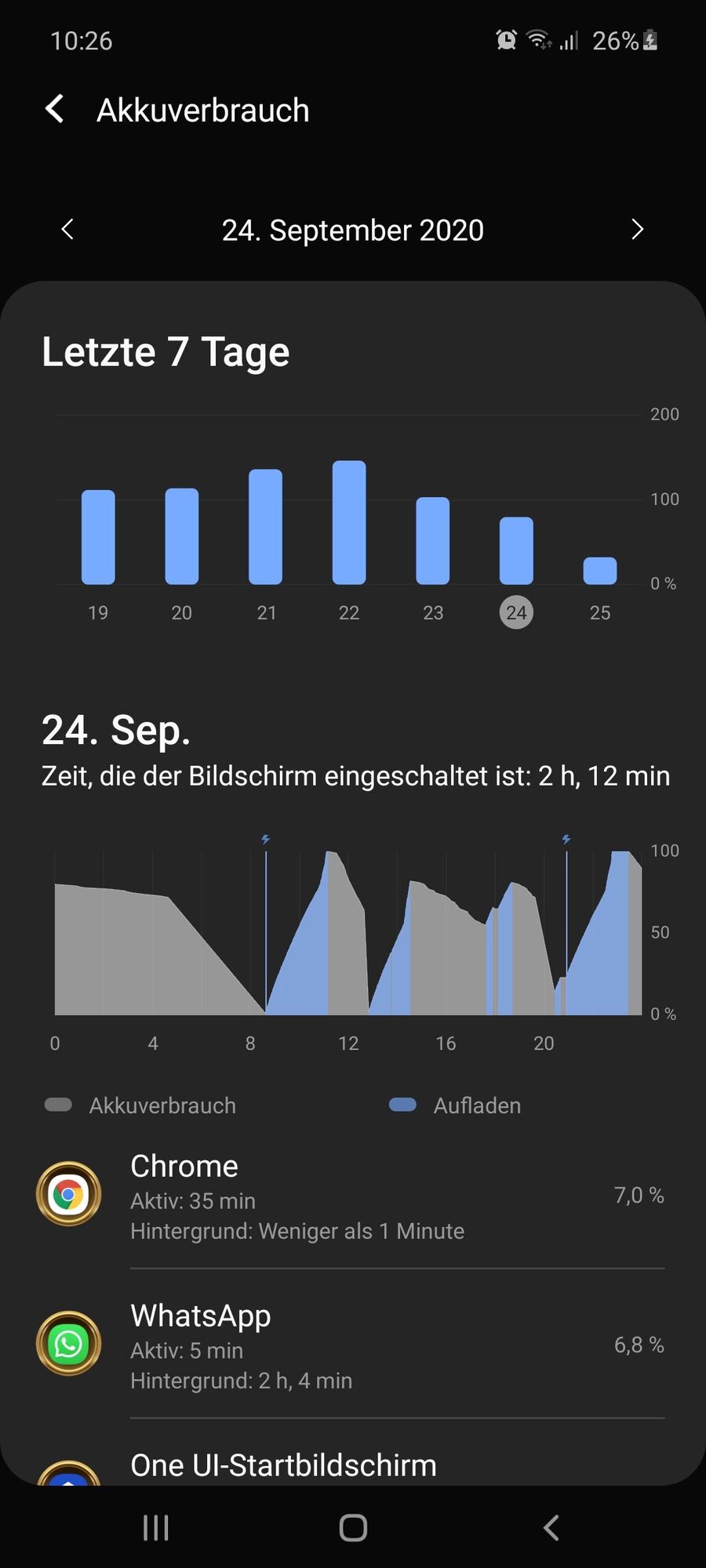The image size is (706, 1568).
Task: Open WhatsApp battery usage details
Action: 353,1346
